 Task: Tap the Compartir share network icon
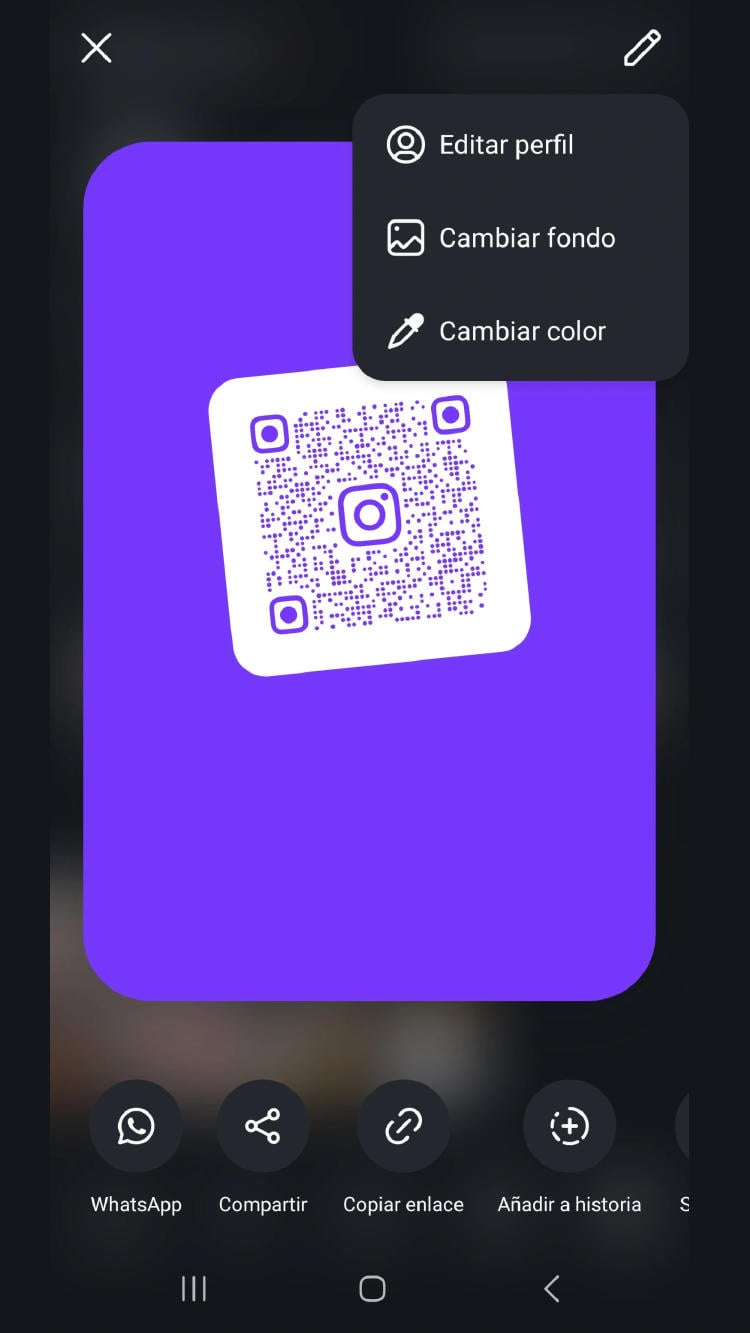click(263, 1125)
